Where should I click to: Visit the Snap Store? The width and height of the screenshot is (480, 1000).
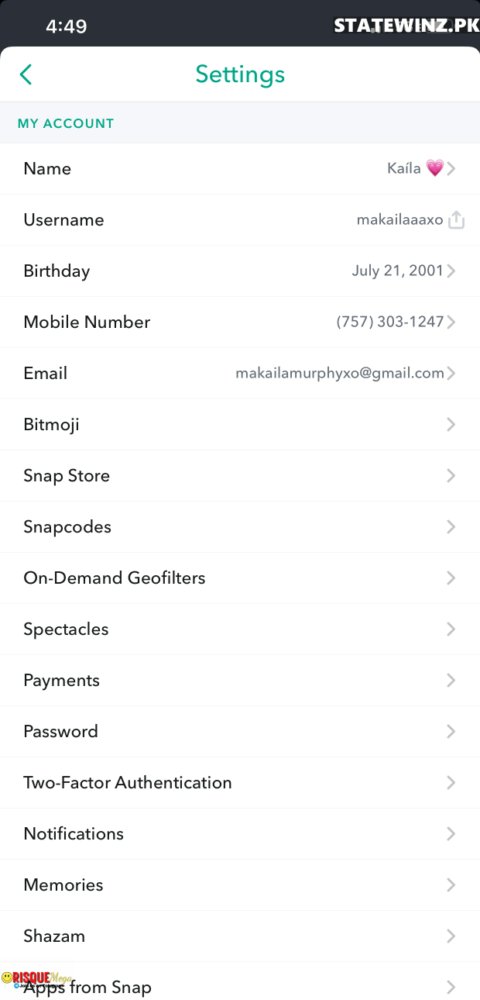(x=240, y=476)
